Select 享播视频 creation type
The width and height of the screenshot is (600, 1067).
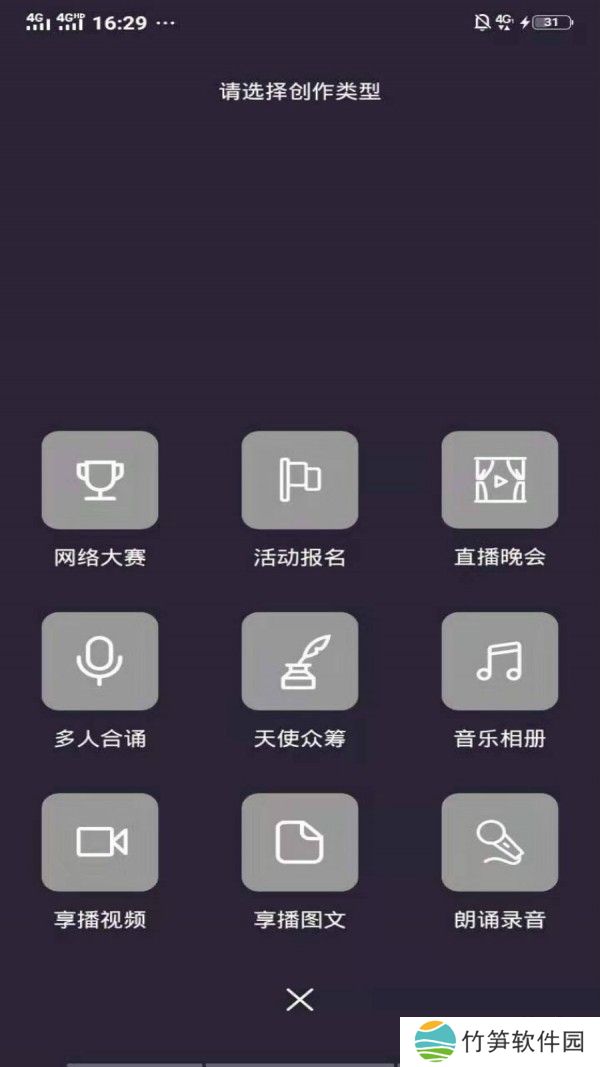coord(100,842)
